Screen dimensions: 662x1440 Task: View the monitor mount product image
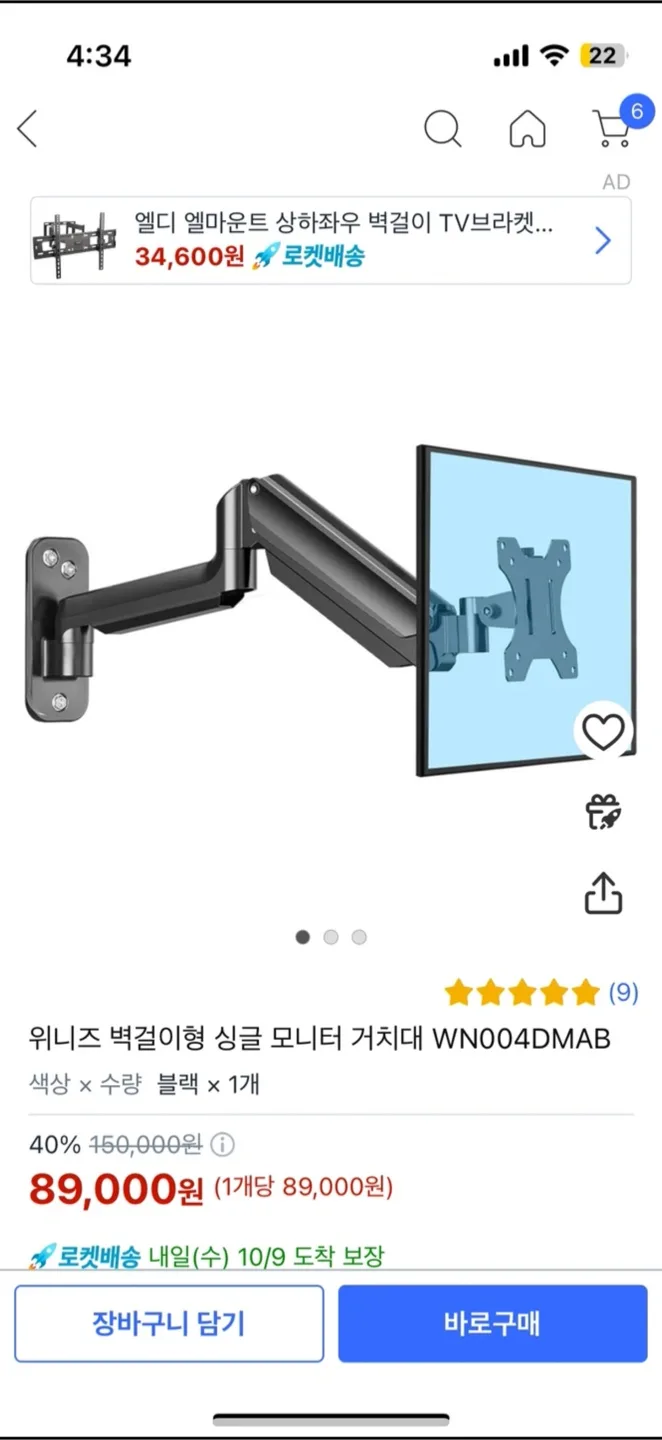coord(330,610)
